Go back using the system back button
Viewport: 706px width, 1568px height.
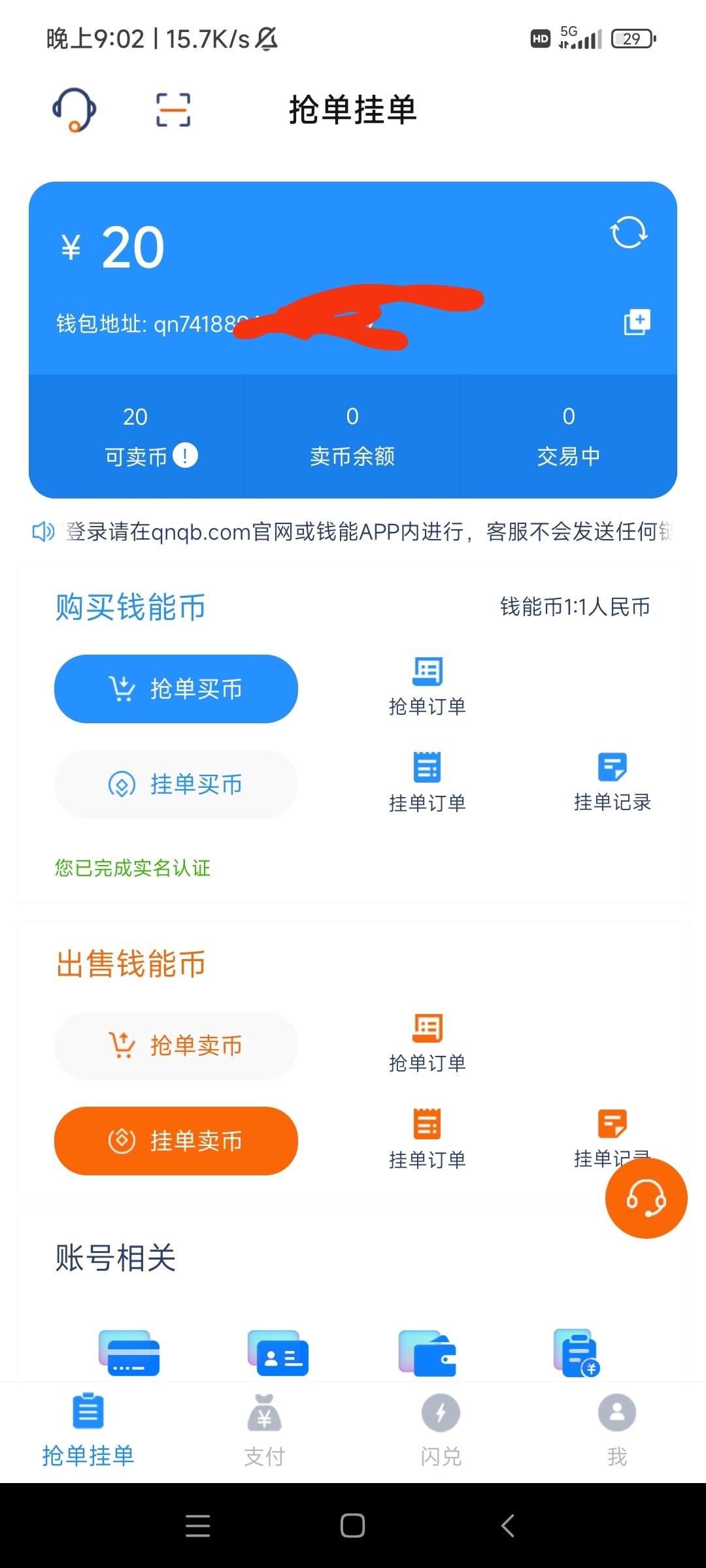[508, 1526]
